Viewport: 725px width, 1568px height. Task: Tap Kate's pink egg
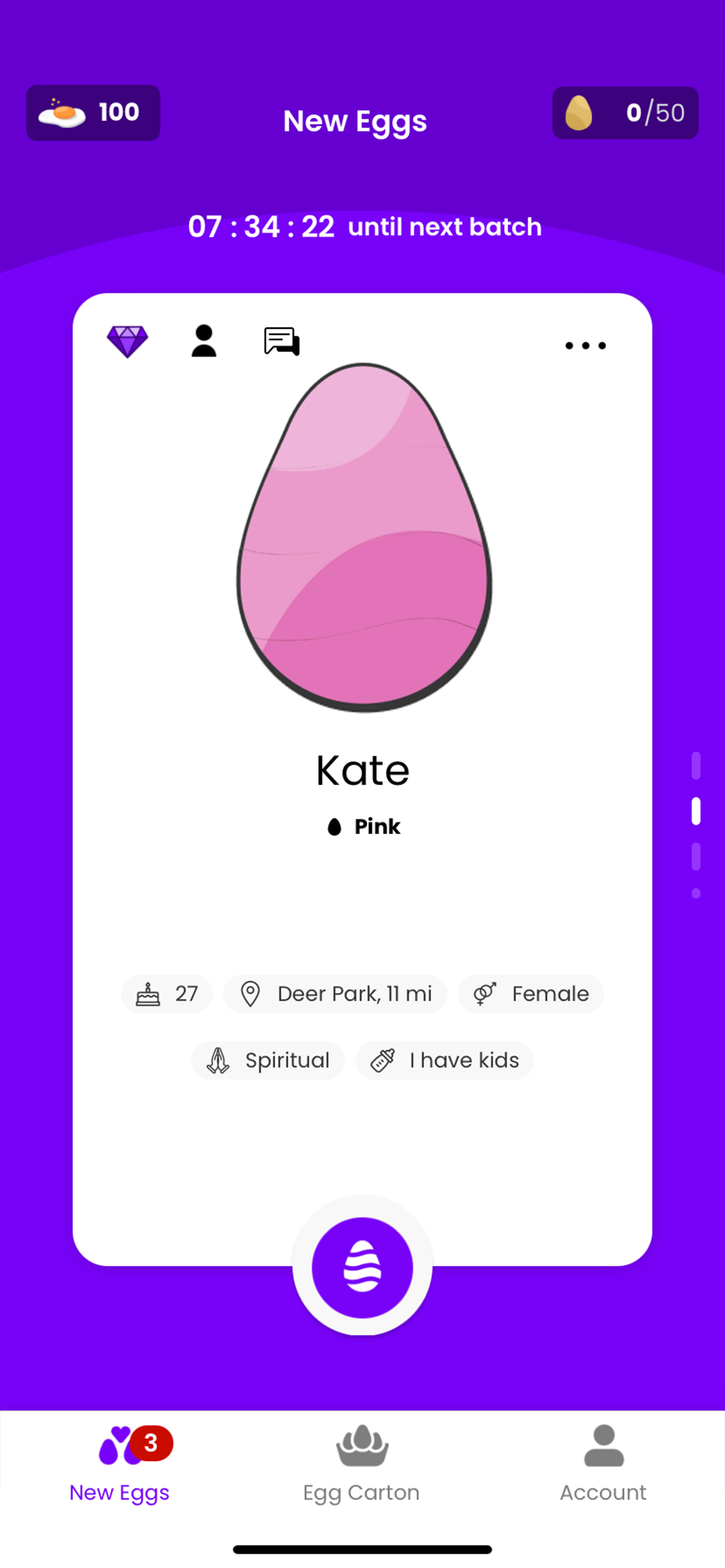(364, 538)
